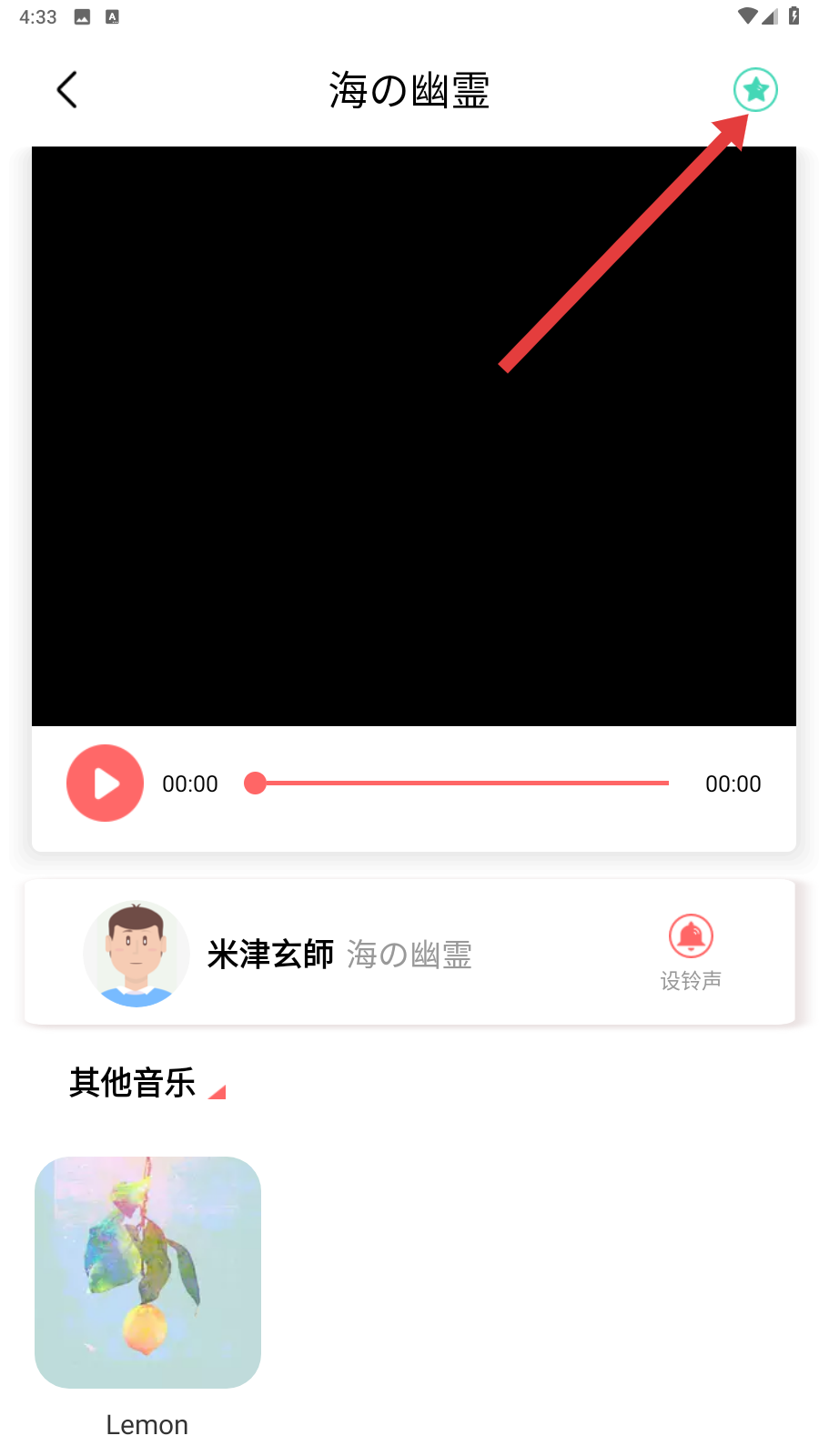Go back using the top-left arrow

[67, 90]
